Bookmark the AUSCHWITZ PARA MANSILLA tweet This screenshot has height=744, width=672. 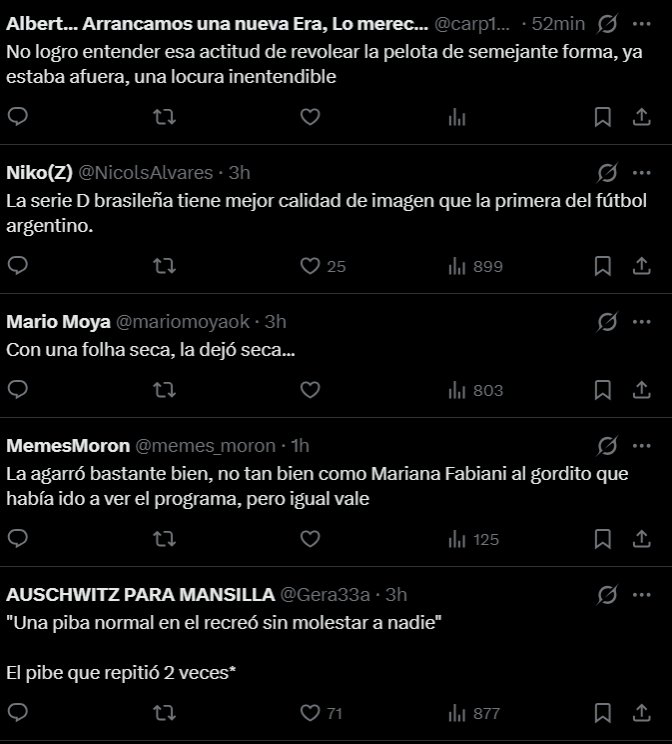[x=603, y=713]
